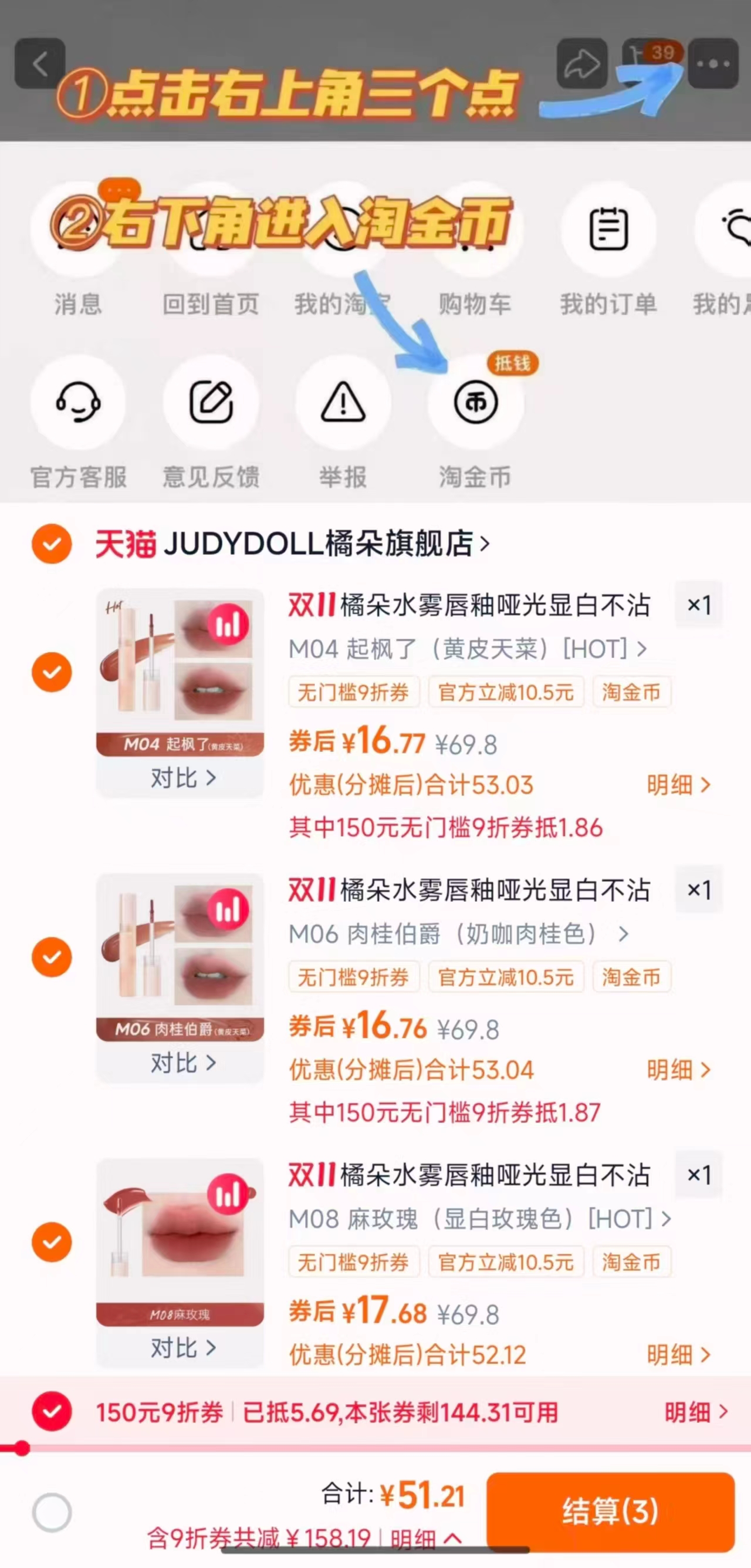Tap the 结算(3) checkout button
The height and width of the screenshot is (1568, 751).
pos(611,1512)
